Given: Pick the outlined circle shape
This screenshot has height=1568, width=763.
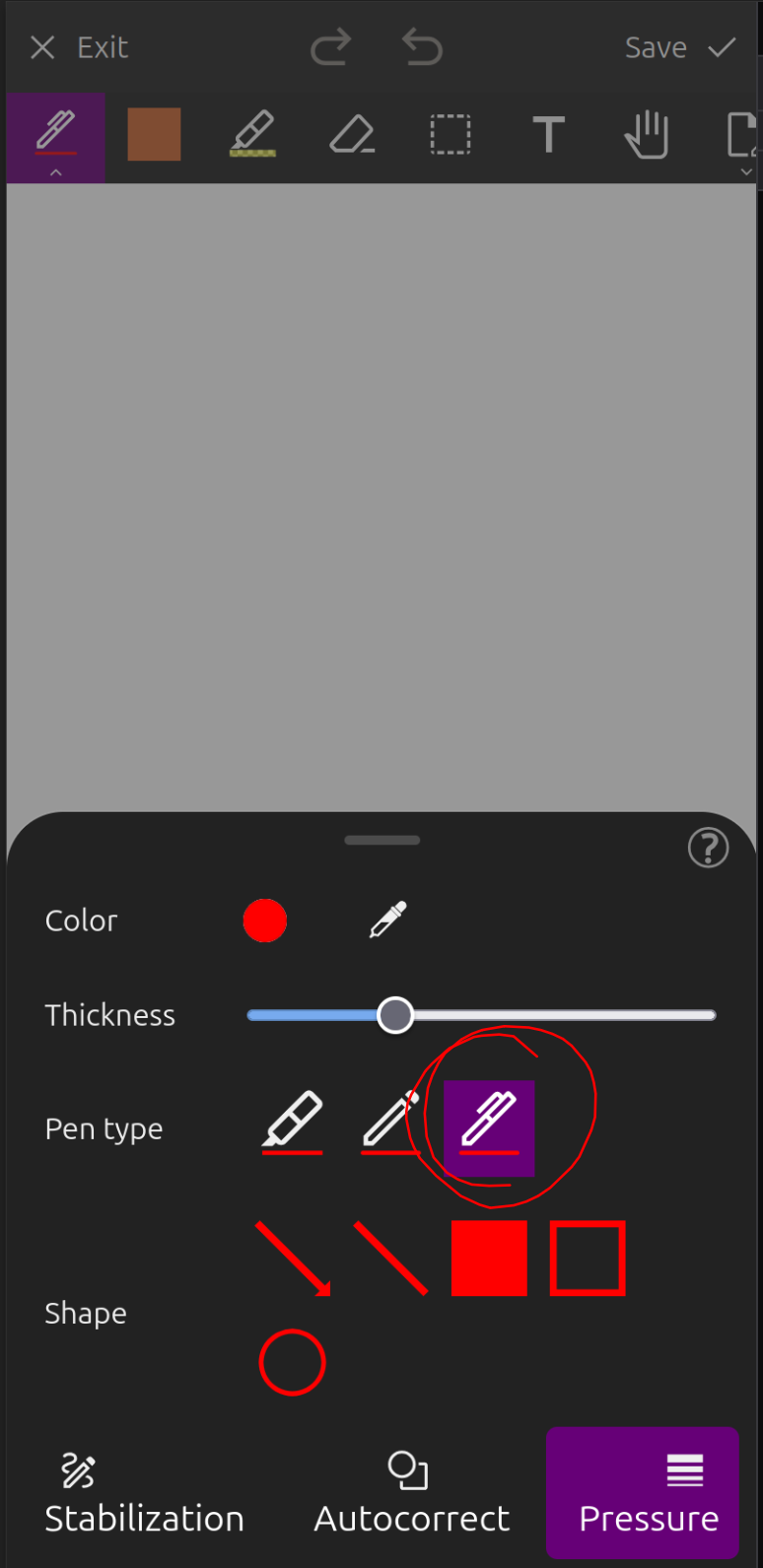Looking at the screenshot, I should [x=292, y=1362].
